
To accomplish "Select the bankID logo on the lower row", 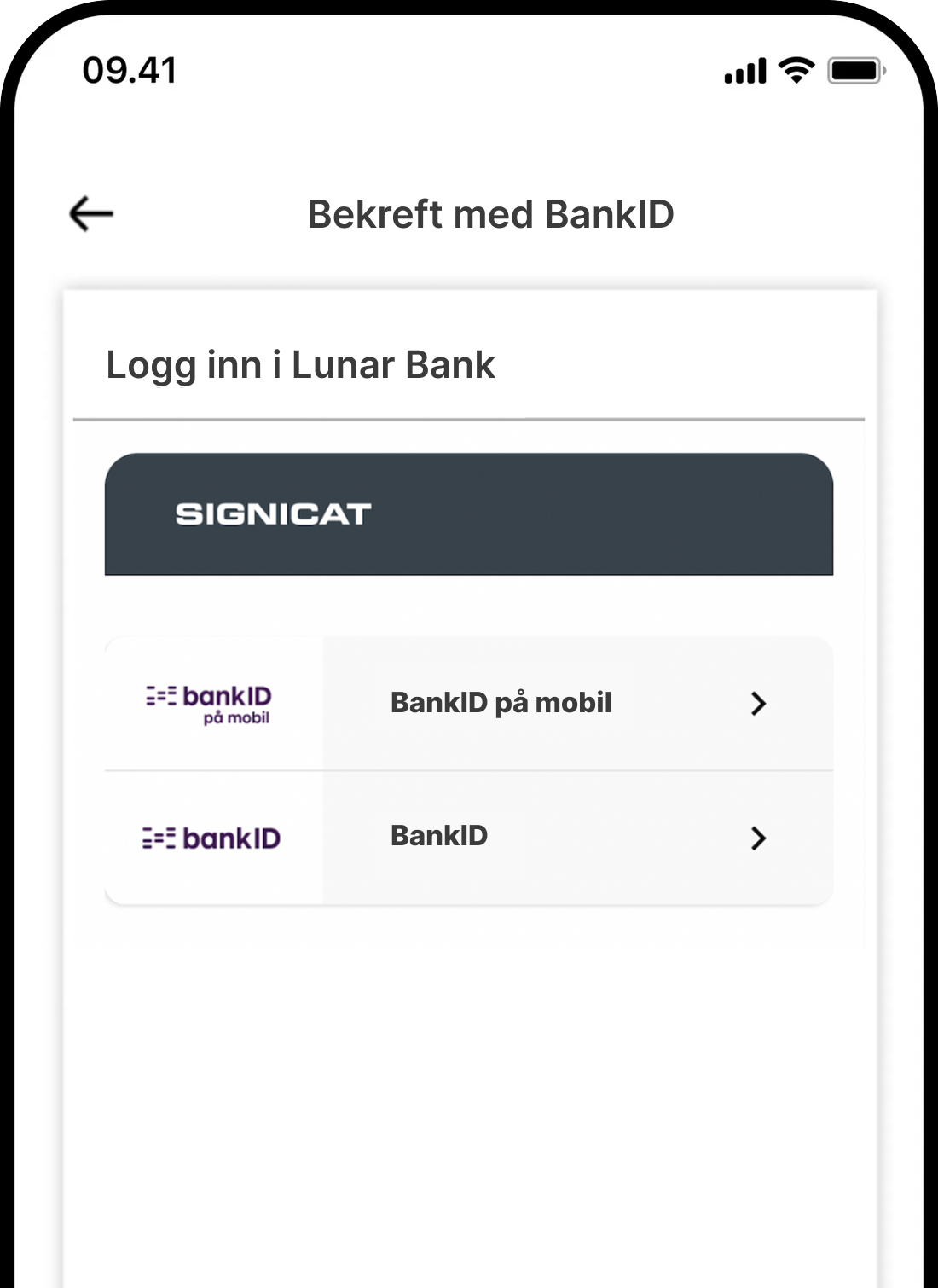I will click(211, 838).
